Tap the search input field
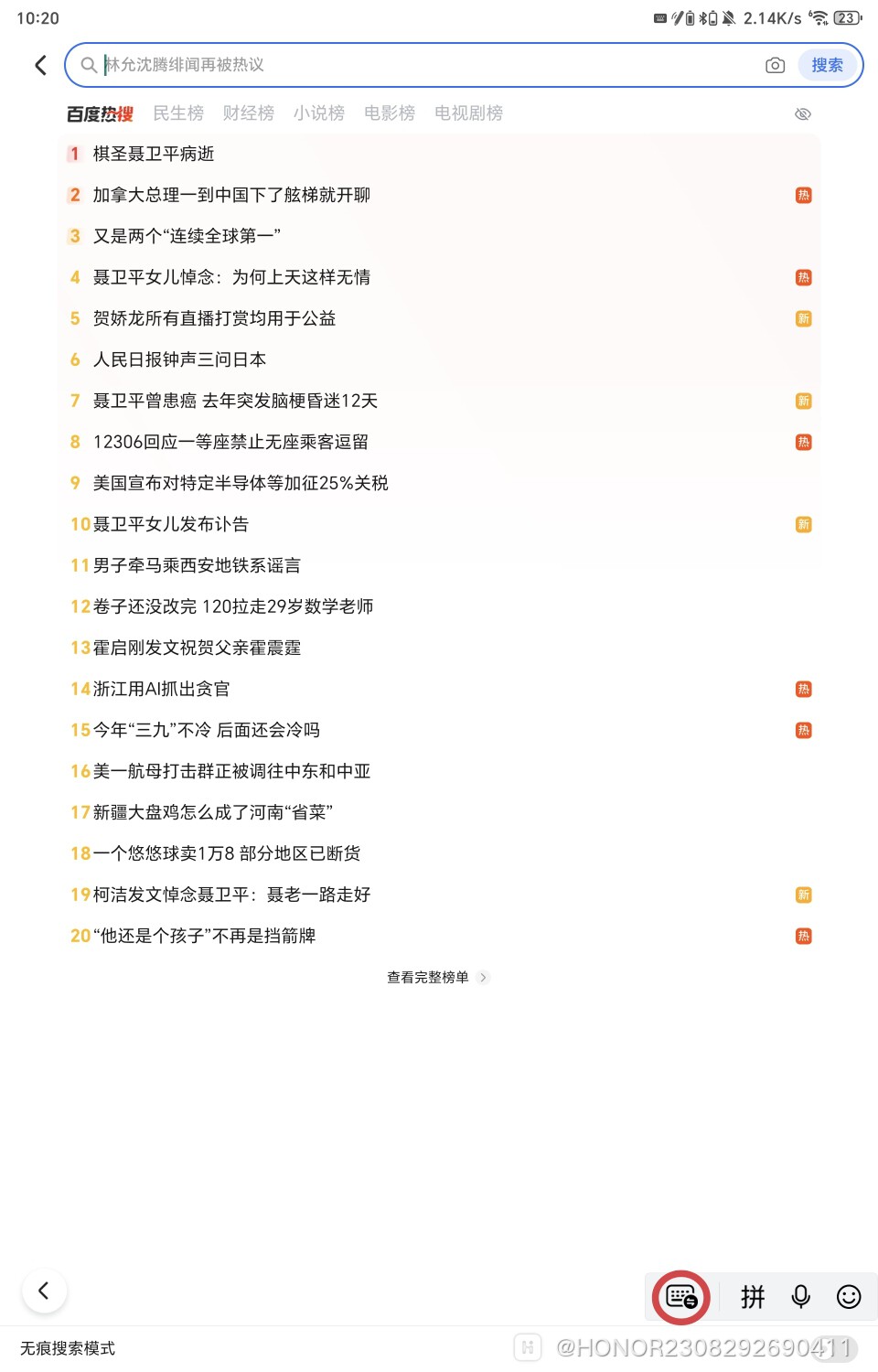This screenshot has width=878, height=1372. click(x=366, y=65)
